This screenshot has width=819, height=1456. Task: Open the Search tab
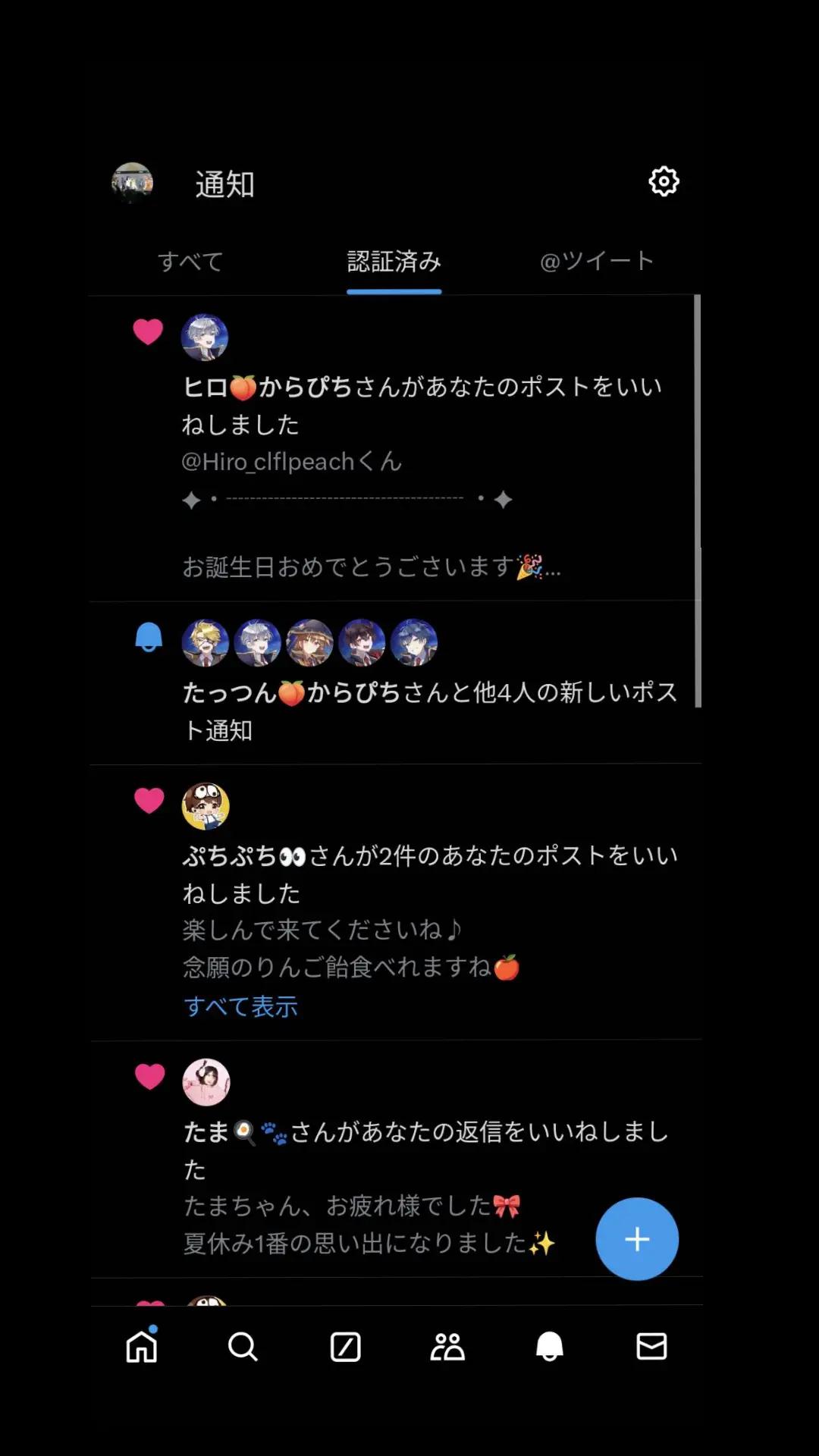(243, 1347)
